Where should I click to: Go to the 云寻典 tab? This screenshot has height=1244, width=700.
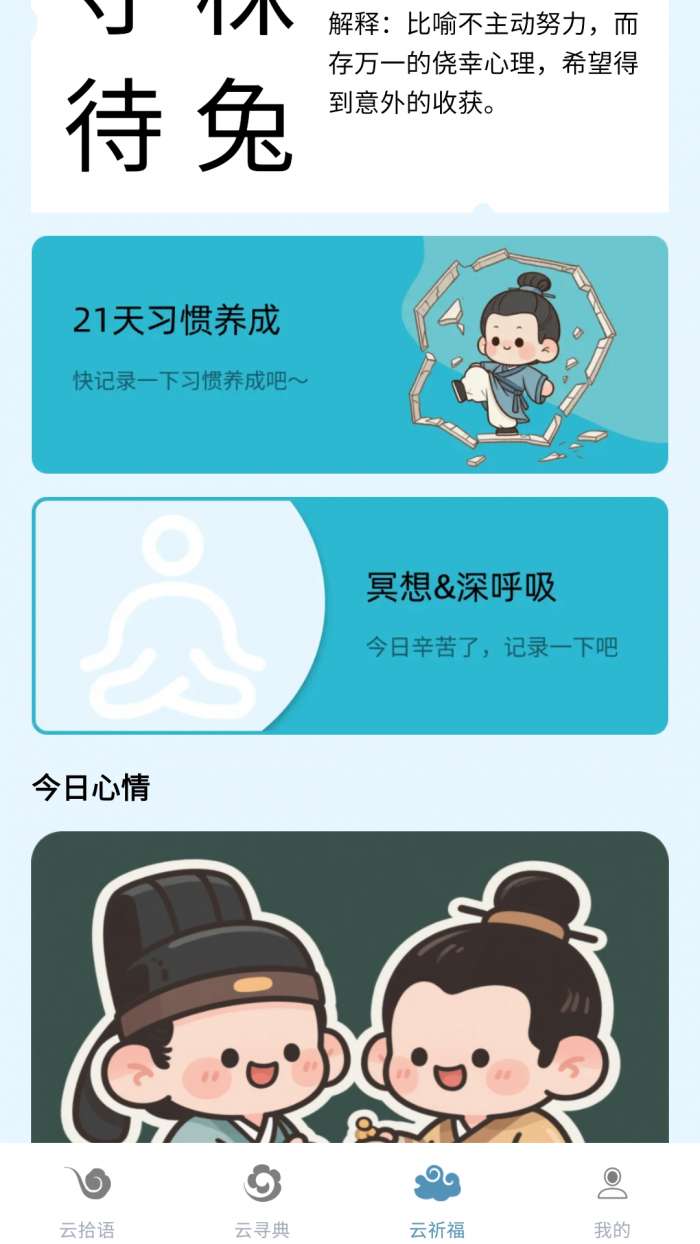tap(262, 1198)
